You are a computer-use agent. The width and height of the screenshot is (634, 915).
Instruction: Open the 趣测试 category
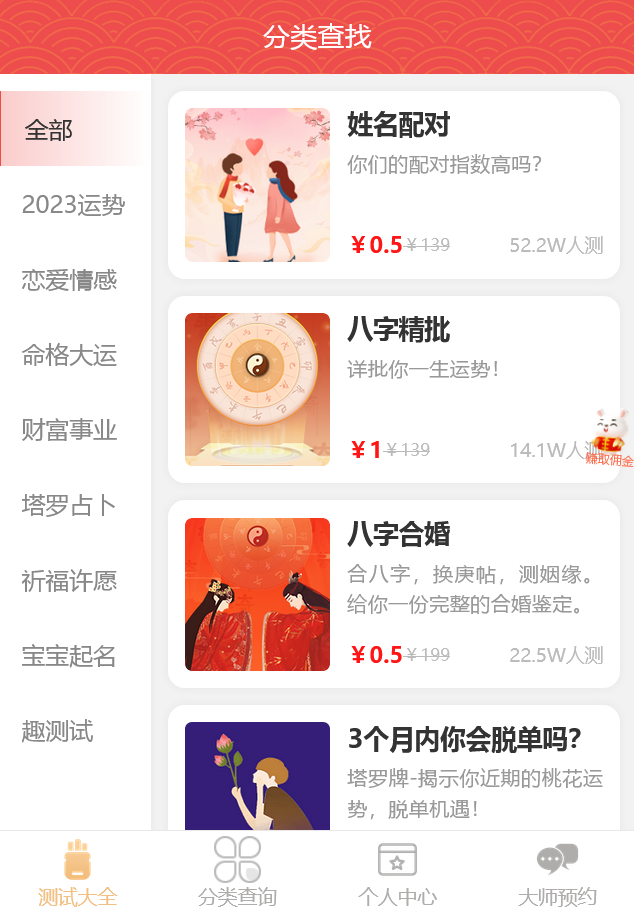point(58,731)
